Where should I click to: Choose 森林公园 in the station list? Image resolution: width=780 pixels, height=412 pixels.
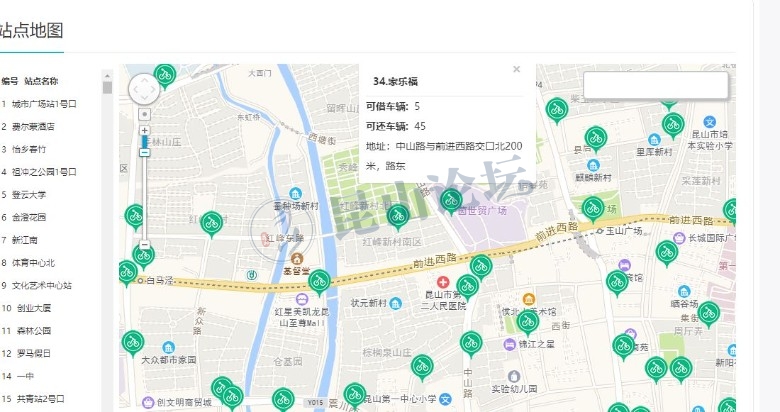pos(29,330)
